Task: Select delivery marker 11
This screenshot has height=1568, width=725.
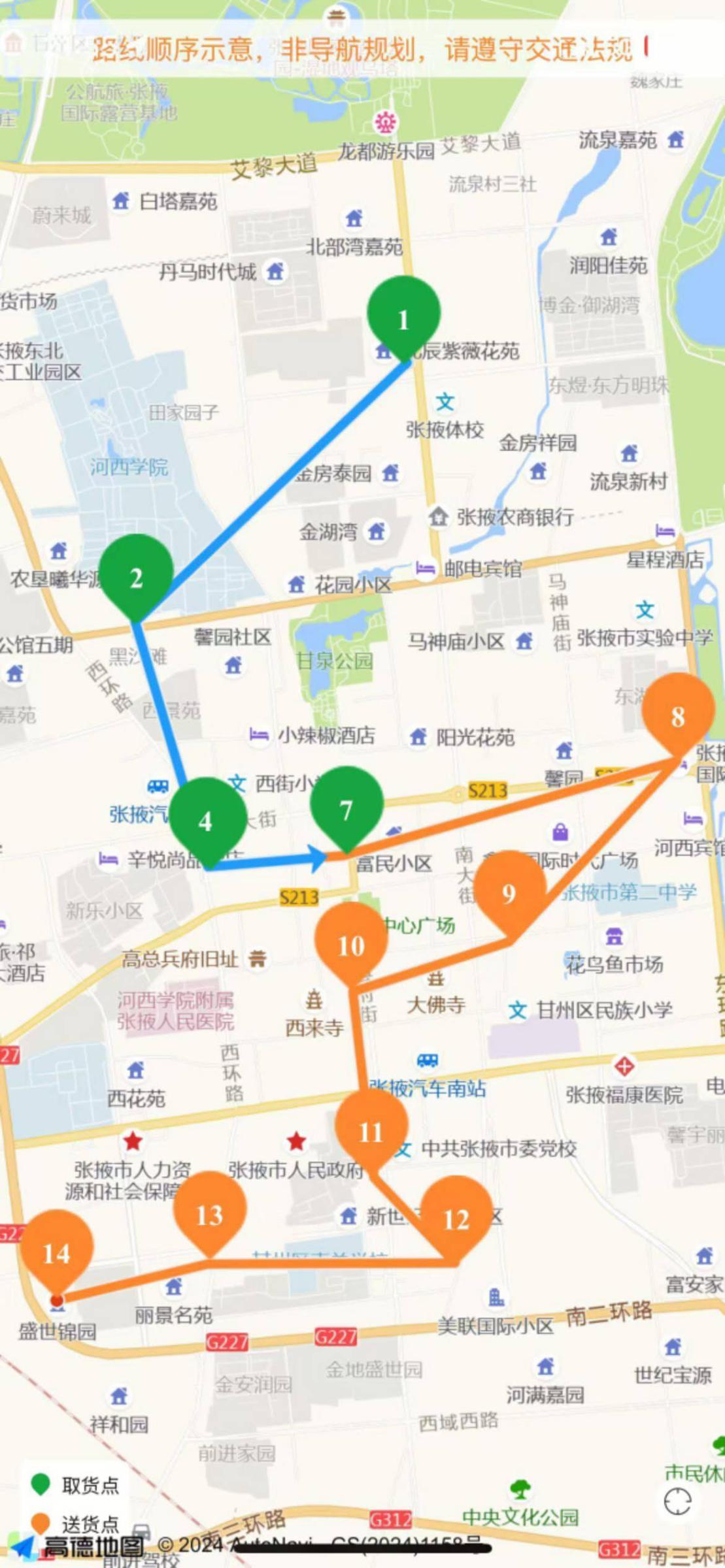Action: (371, 1128)
